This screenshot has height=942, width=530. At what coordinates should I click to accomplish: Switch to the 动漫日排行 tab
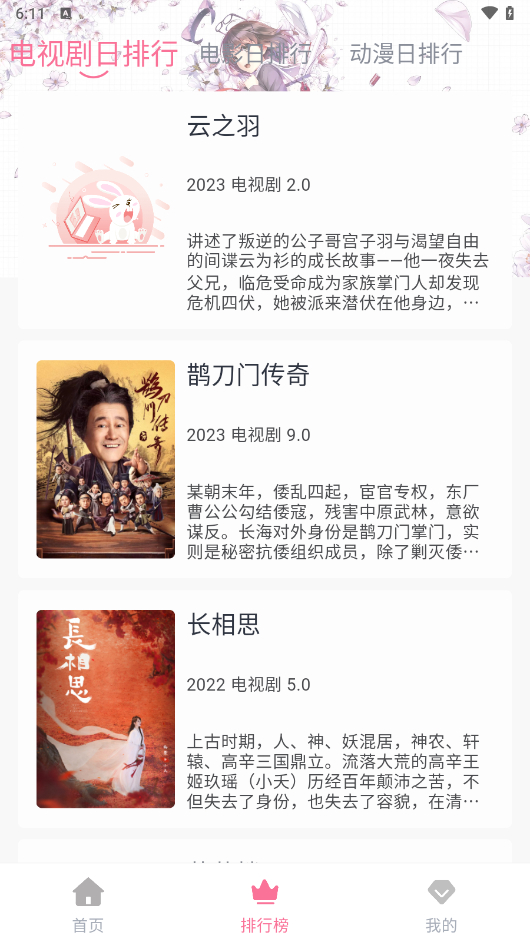point(406,53)
